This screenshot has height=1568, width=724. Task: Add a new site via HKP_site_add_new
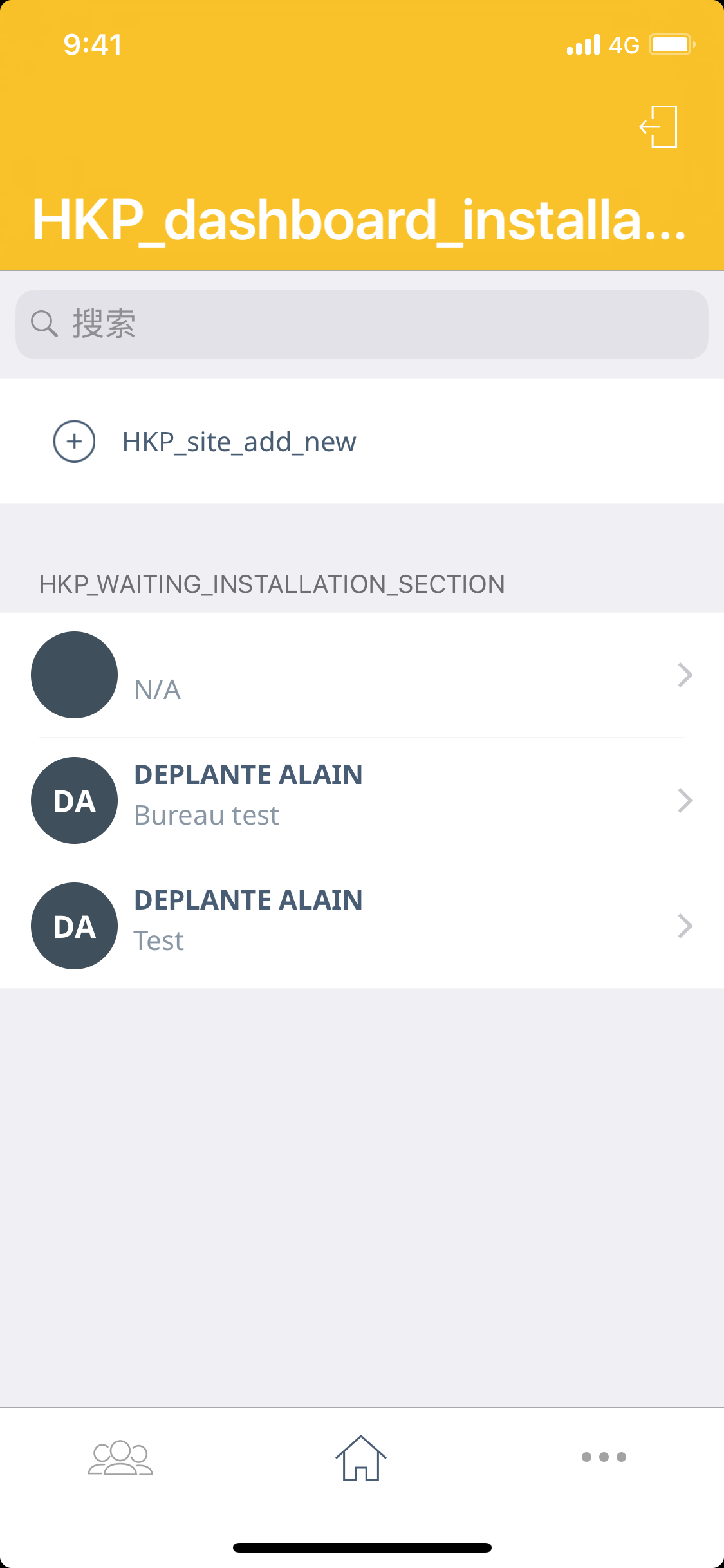point(238,442)
